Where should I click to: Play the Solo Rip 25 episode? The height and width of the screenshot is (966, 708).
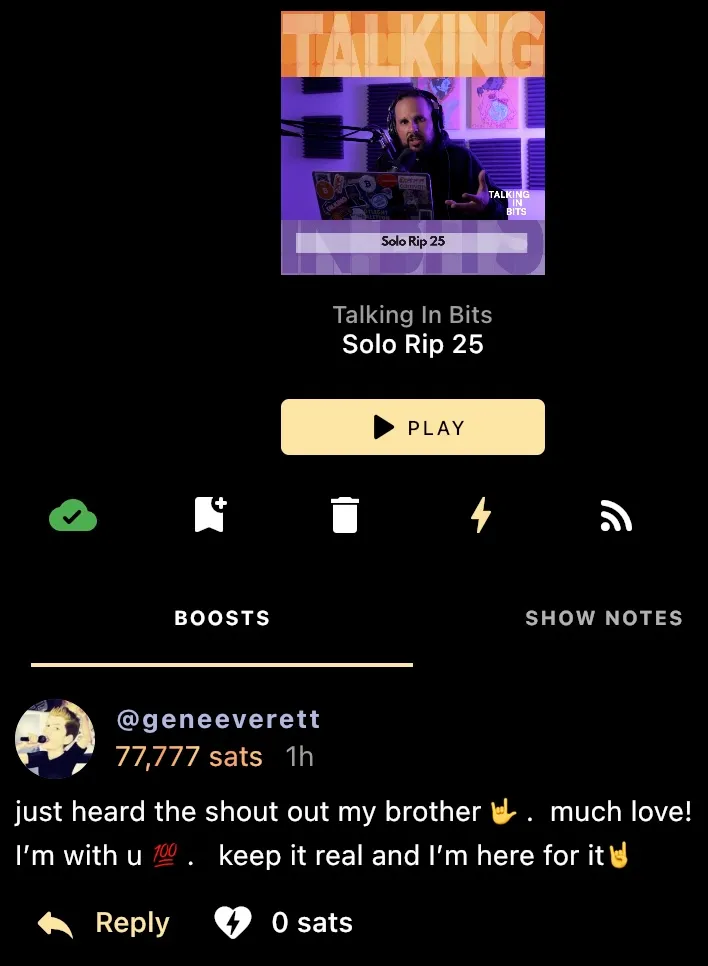tap(412, 428)
